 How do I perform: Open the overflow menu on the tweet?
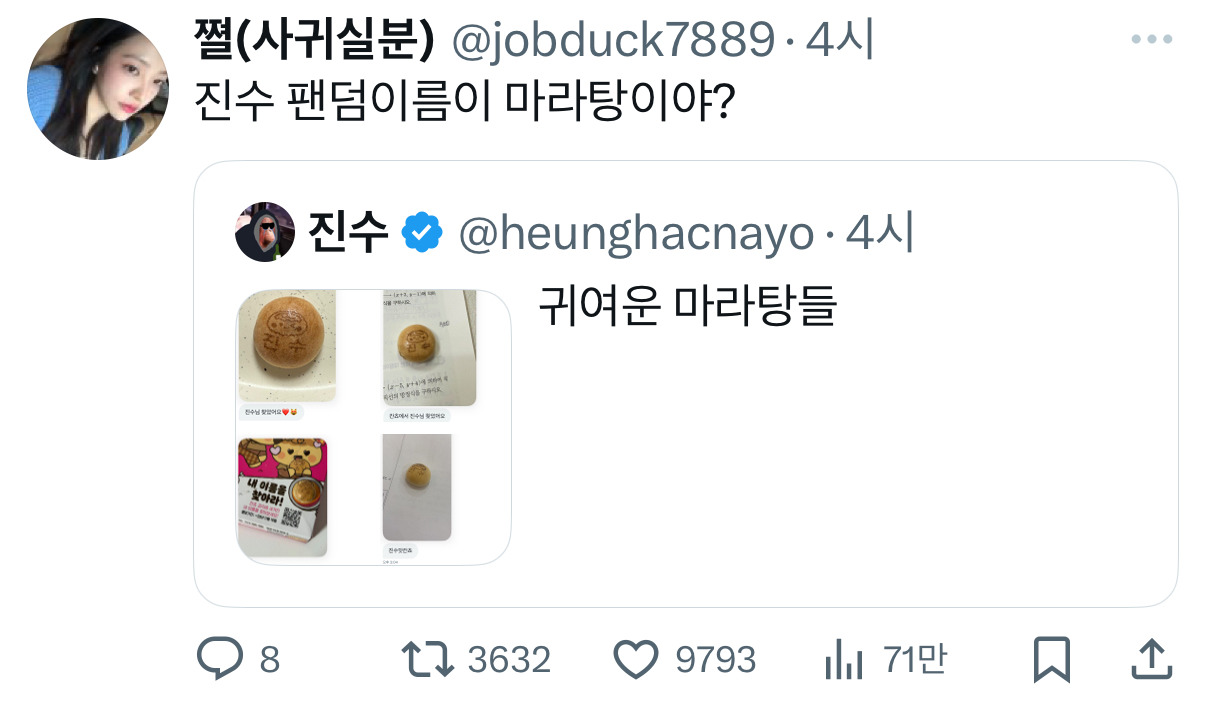(1151, 39)
